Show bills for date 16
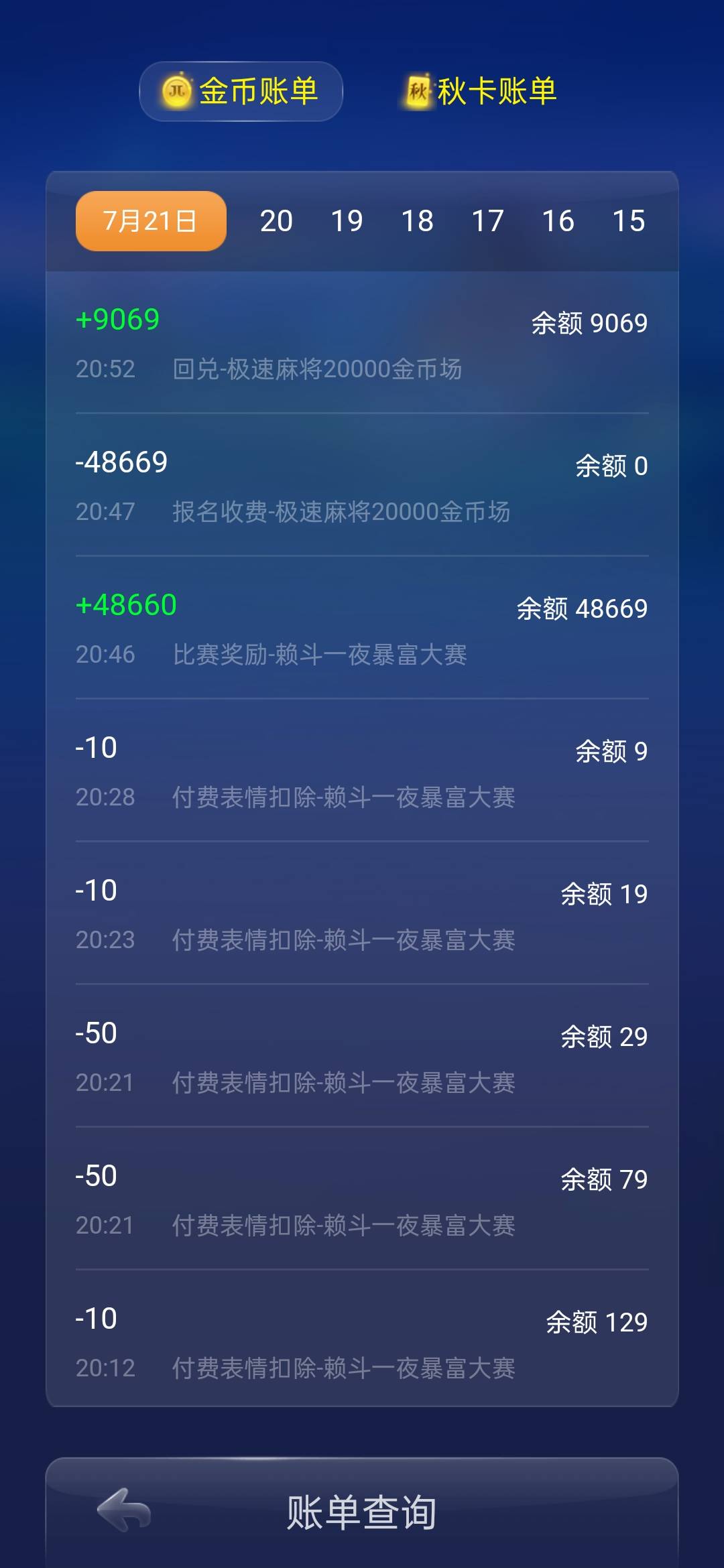This screenshot has width=724, height=1568. (558, 220)
